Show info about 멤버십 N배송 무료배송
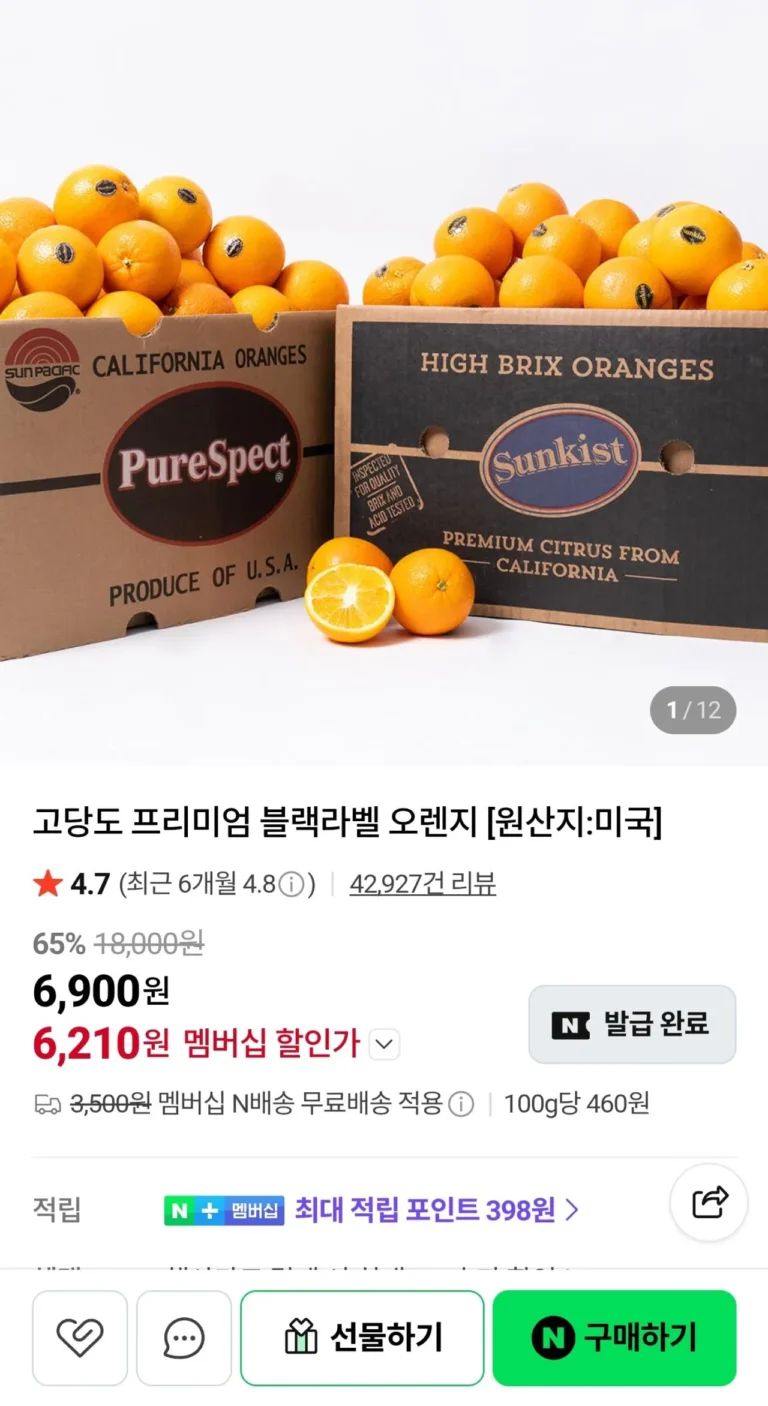This screenshot has width=768, height=1406. (460, 1104)
